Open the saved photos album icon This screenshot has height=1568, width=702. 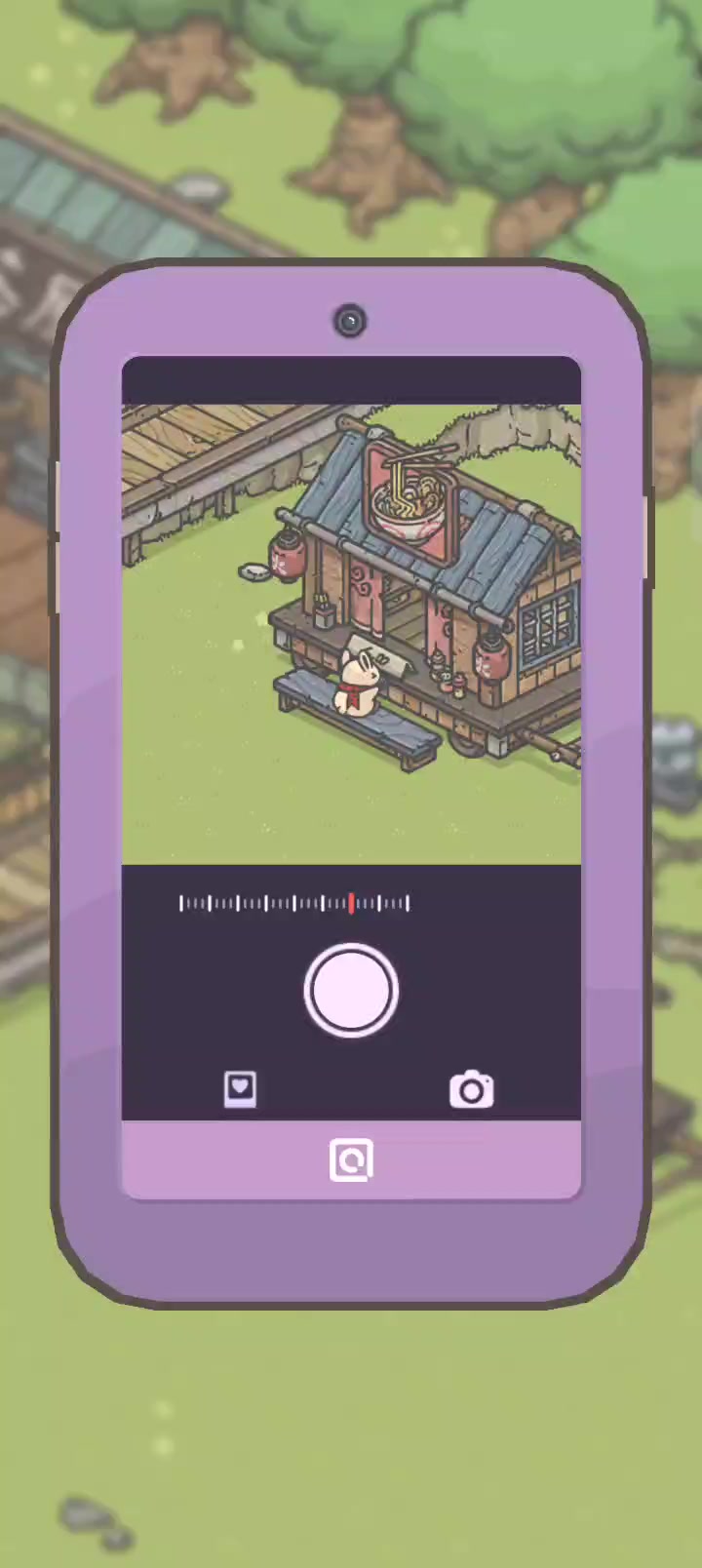click(240, 1089)
